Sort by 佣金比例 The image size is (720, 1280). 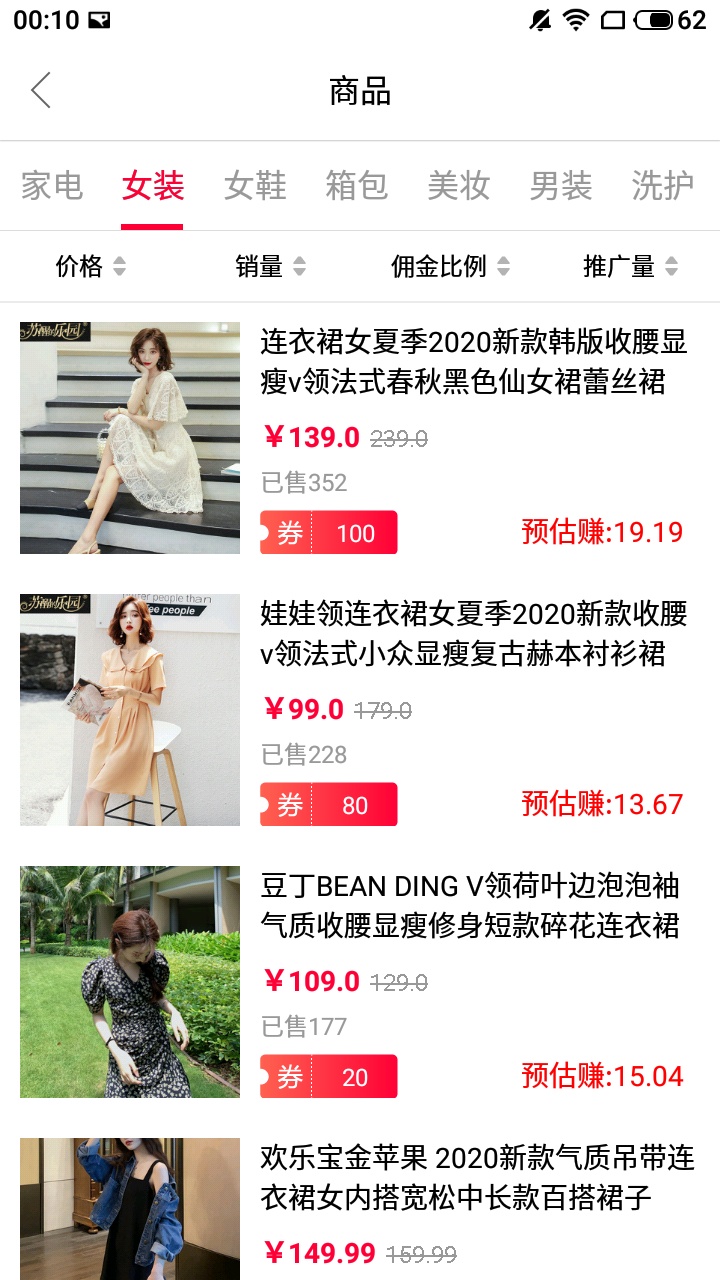[450, 266]
